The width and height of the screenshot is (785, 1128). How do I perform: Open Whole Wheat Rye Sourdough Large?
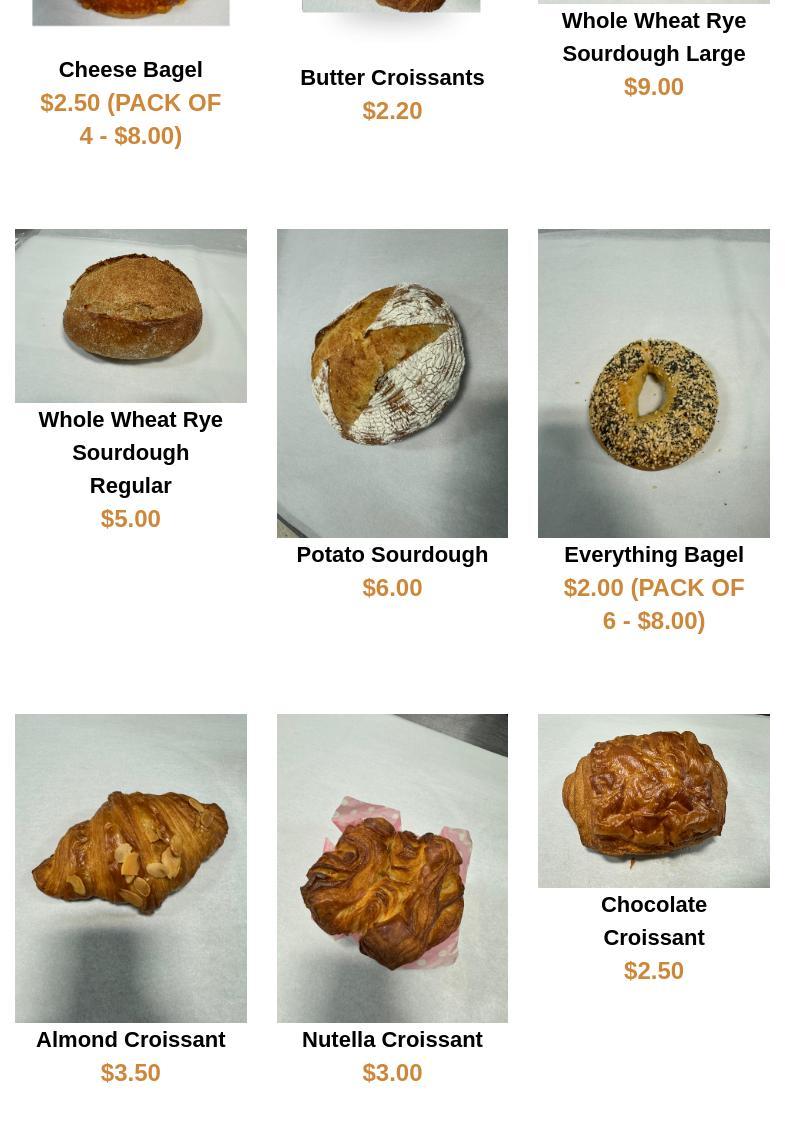tap(653, 37)
